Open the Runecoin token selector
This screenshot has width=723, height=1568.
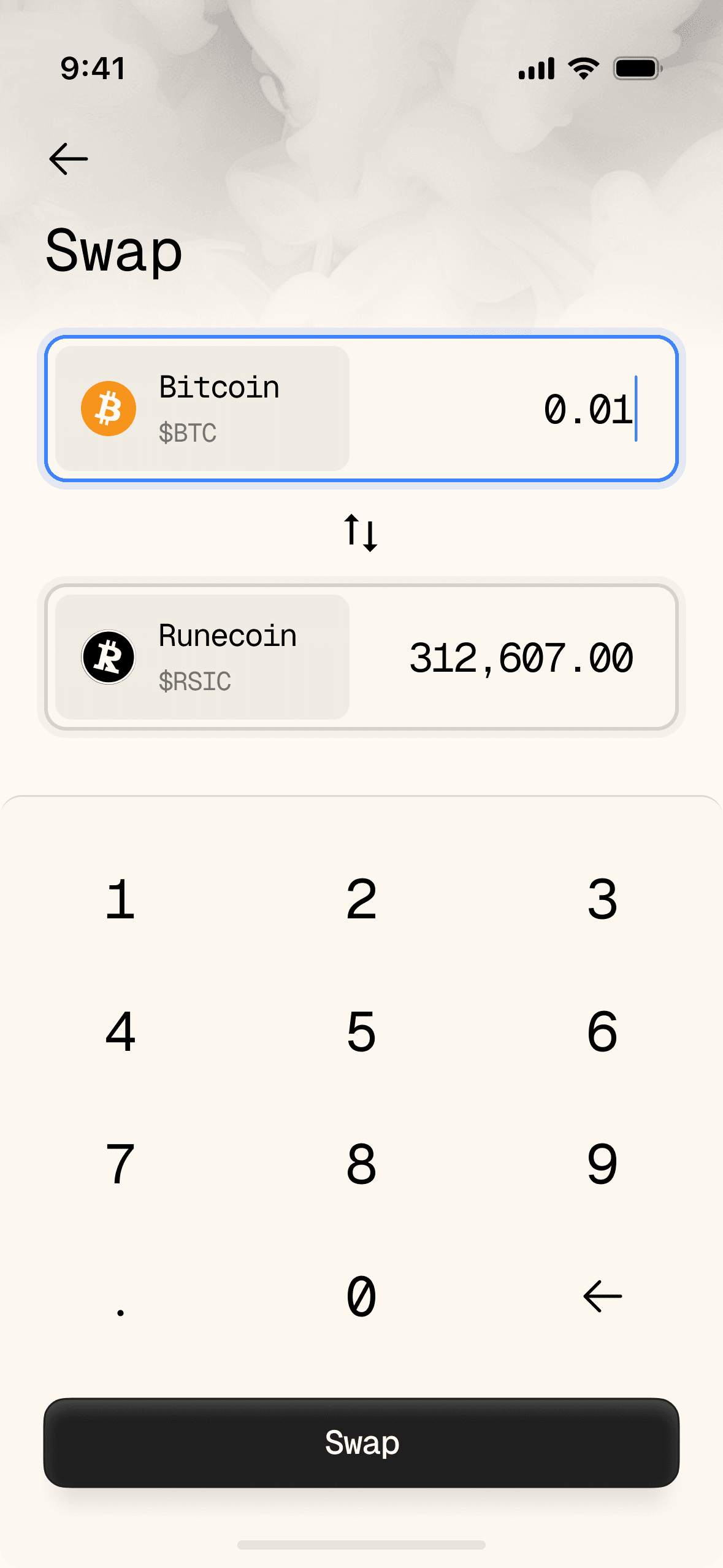(202, 657)
